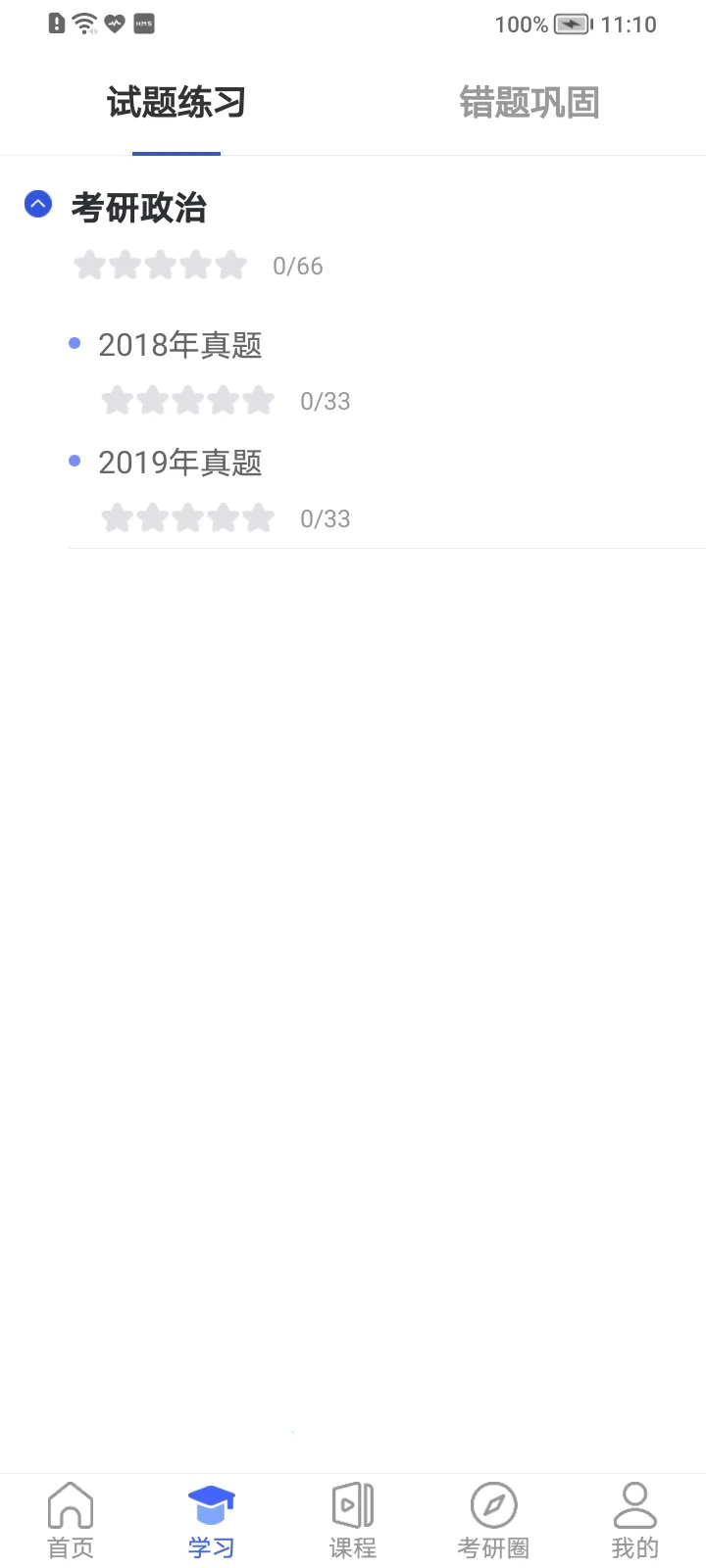Open the 考研圈 community tab
This screenshot has height=1568, width=706.
493,1519
